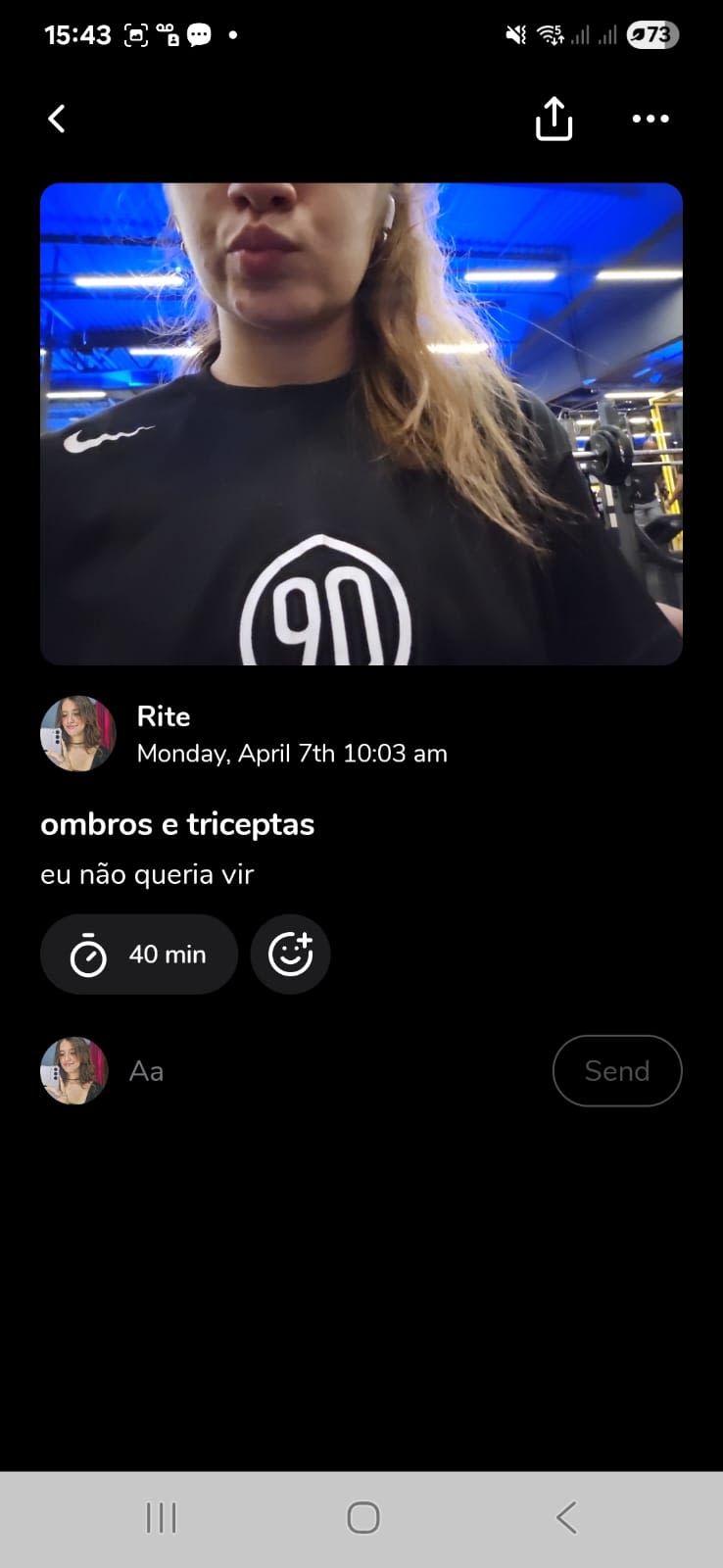The image size is (723, 1568).
Task: Go back using the top-left arrow
Action: coord(57,119)
